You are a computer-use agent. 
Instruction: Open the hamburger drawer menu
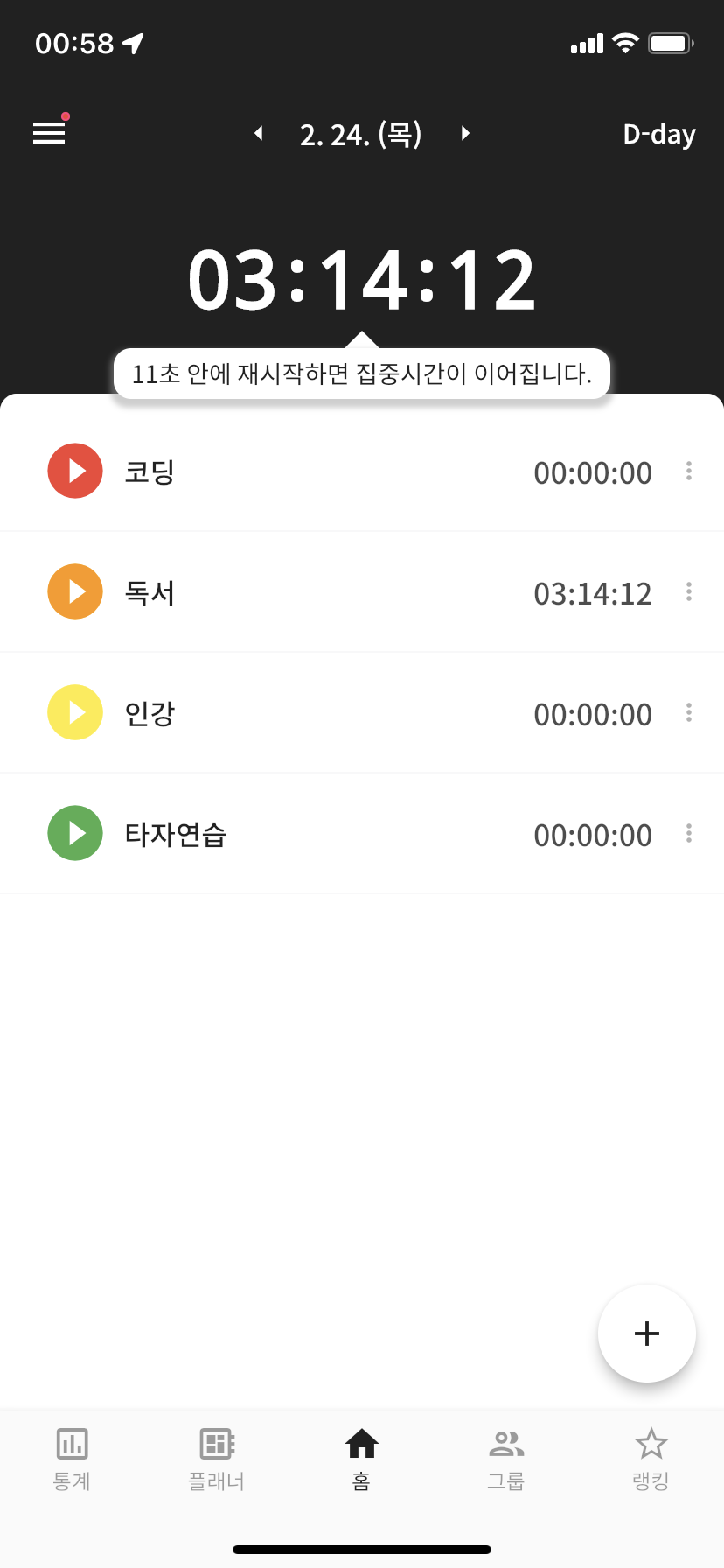[49, 133]
